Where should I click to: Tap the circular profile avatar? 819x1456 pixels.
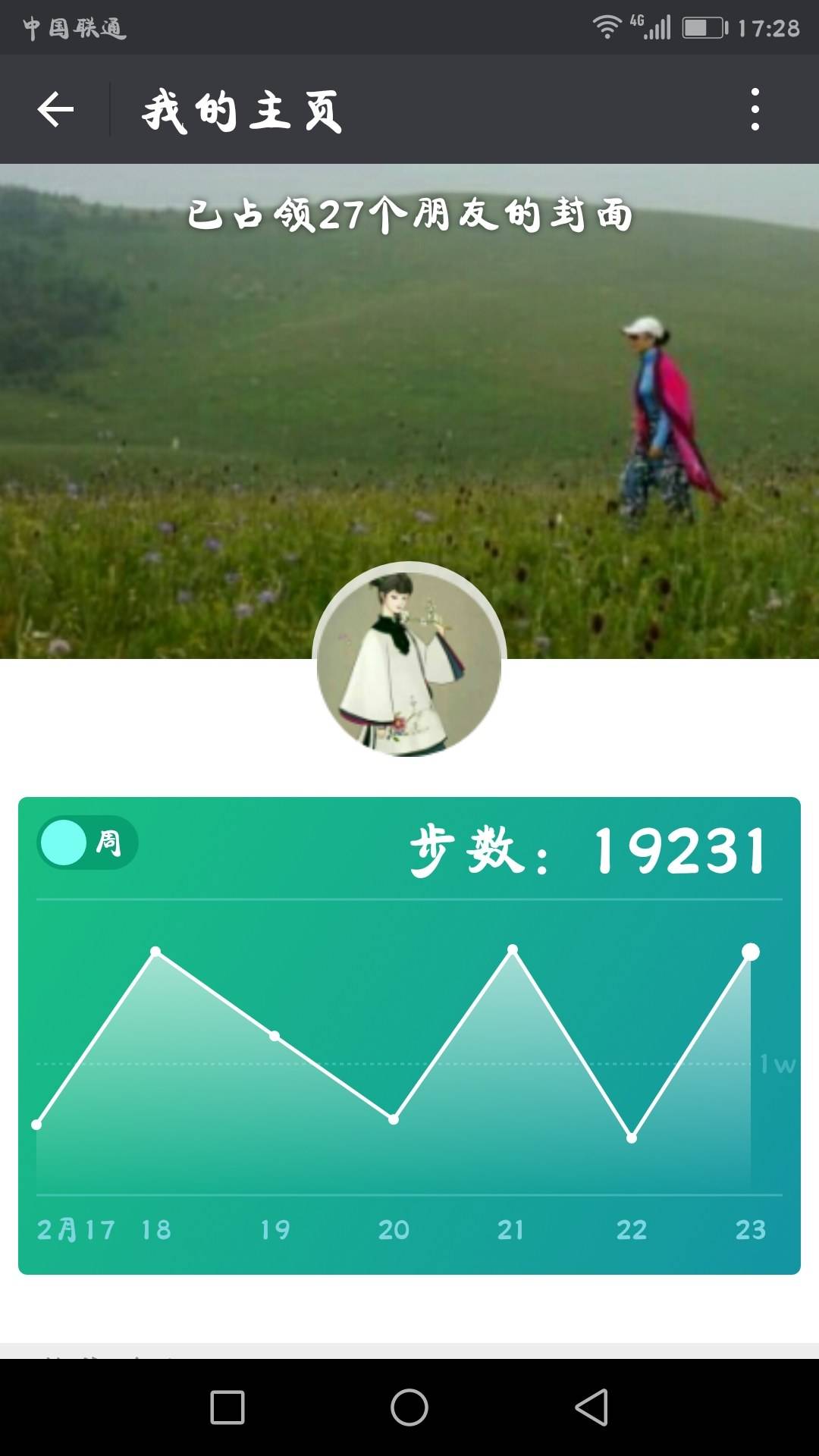coord(409,660)
